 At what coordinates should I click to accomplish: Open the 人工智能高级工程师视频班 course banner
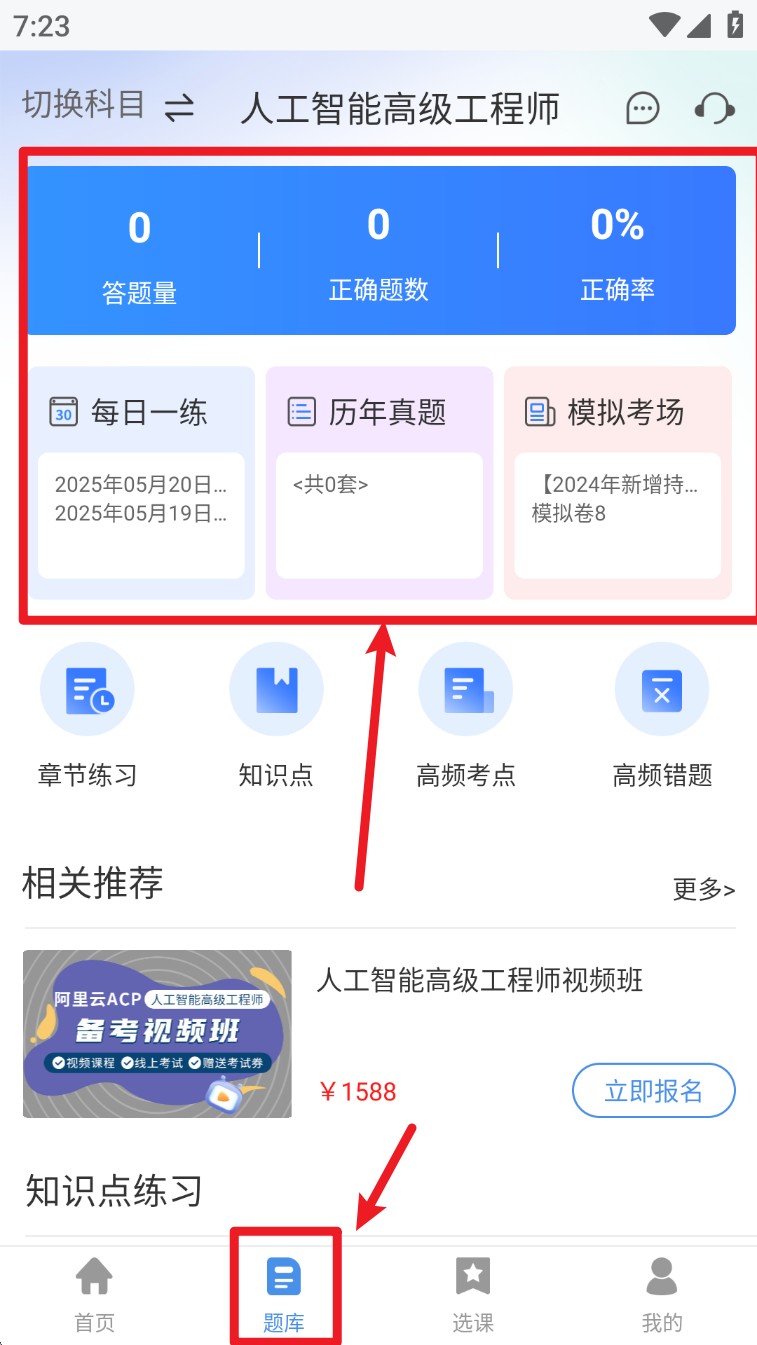(157, 1033)
